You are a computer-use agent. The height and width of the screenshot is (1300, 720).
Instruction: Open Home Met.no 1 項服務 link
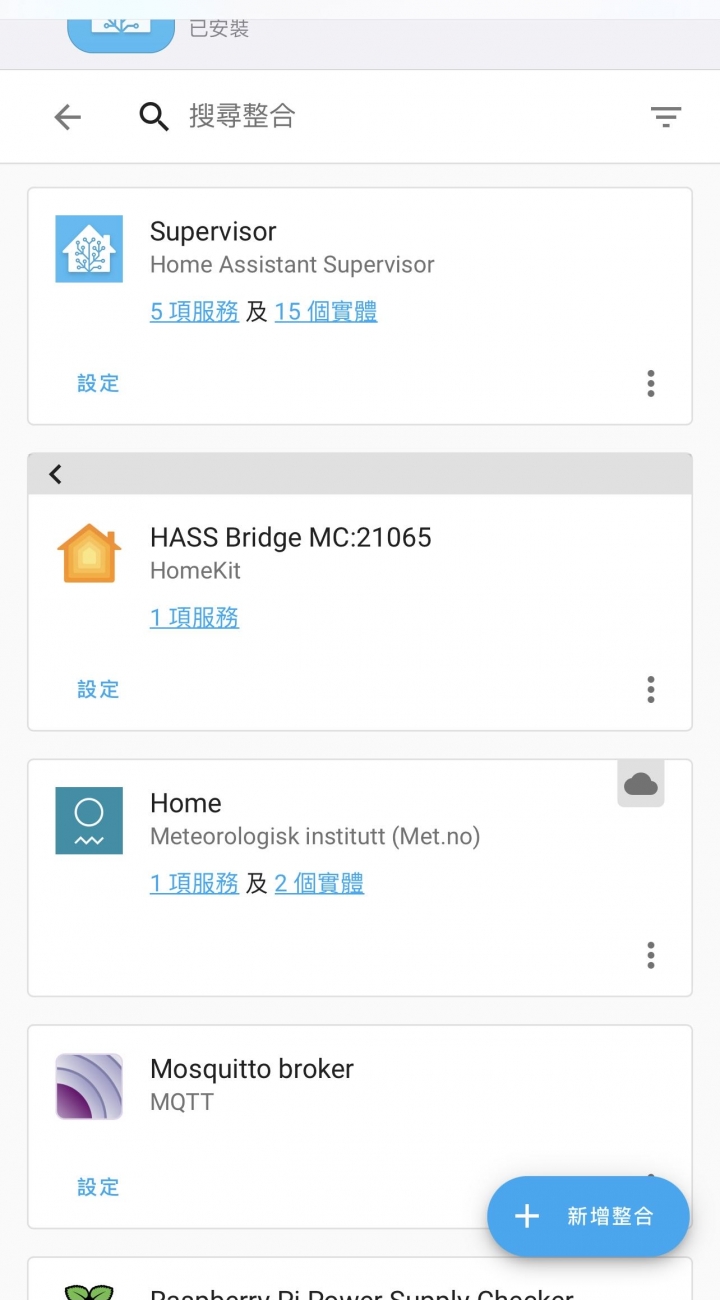[x=194, y=884]
